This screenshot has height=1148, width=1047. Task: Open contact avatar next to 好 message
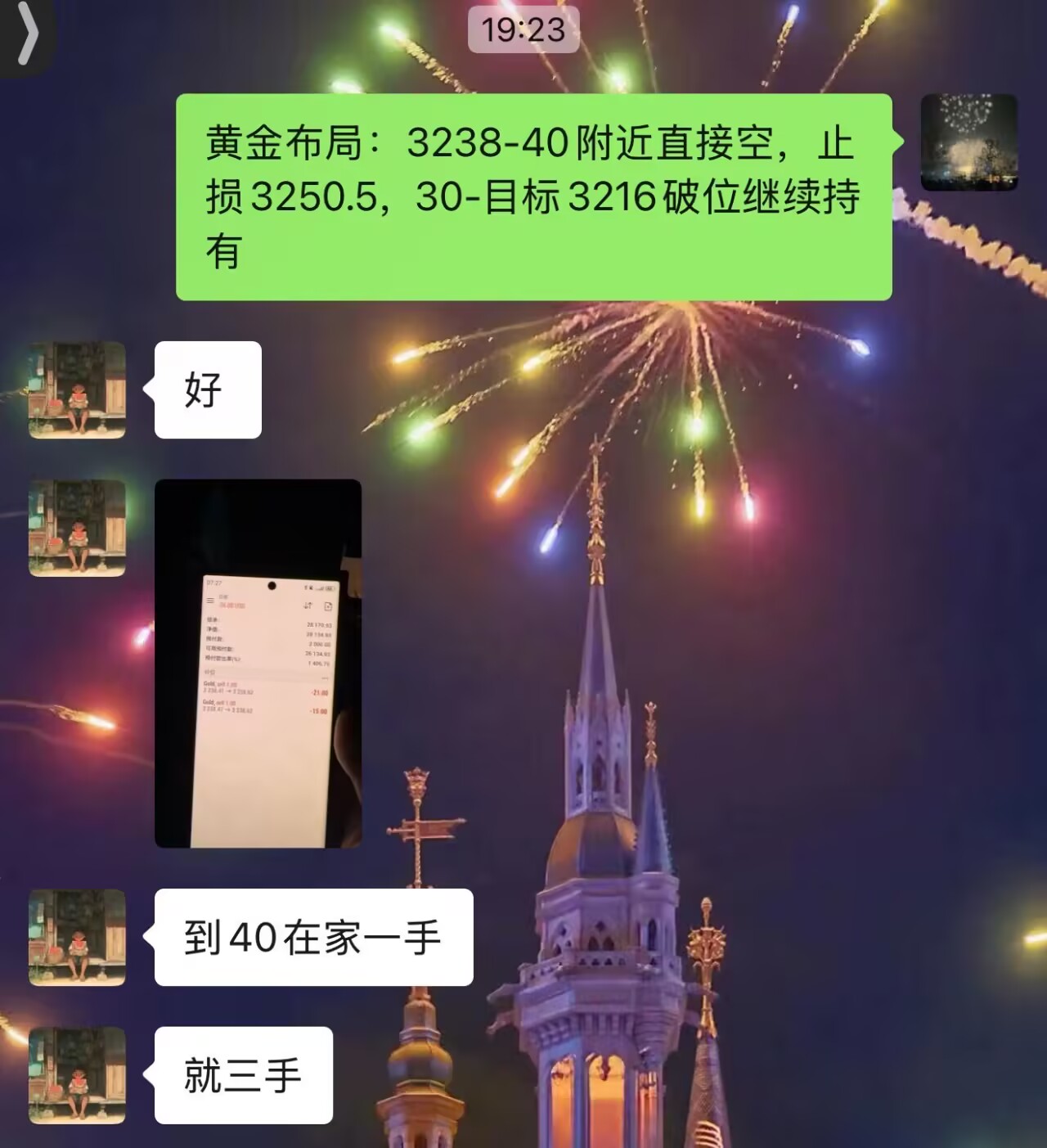point(77,389)
